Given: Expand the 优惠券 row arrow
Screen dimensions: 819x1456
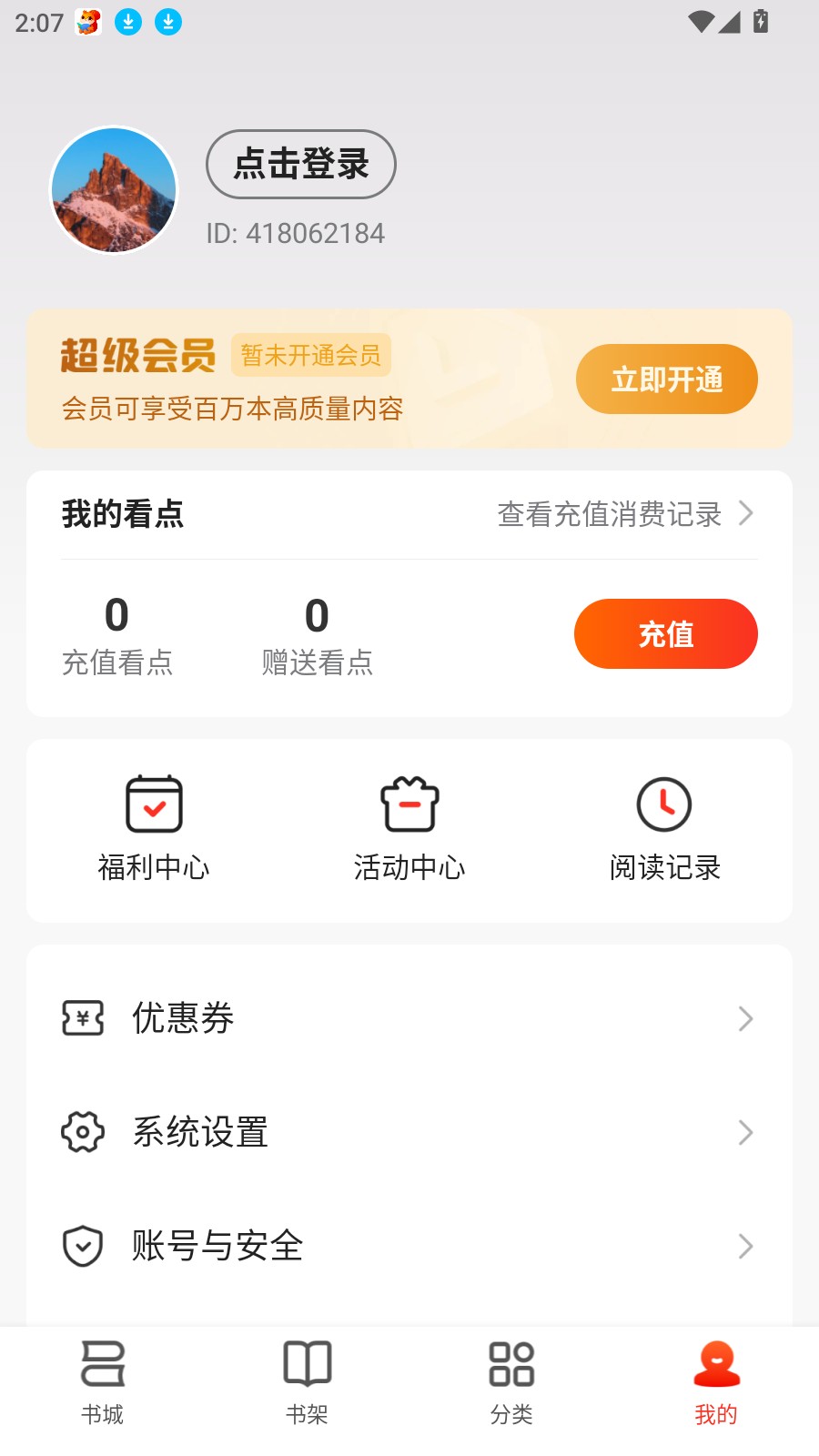Looking at the screenshot, I should click(x=746, y=1019).
